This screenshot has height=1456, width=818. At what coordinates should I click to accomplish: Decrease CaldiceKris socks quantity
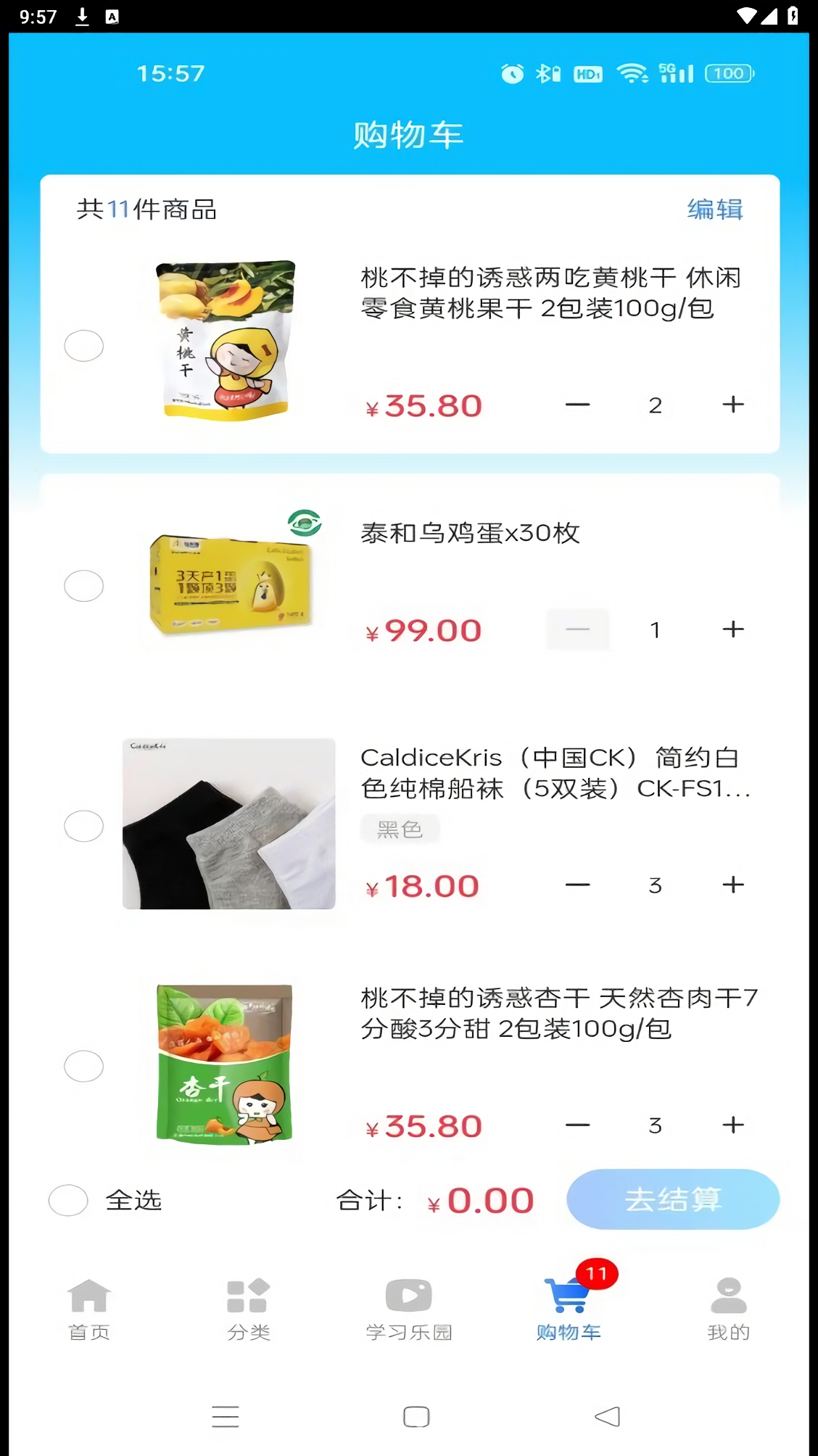[x=577, y=885]
